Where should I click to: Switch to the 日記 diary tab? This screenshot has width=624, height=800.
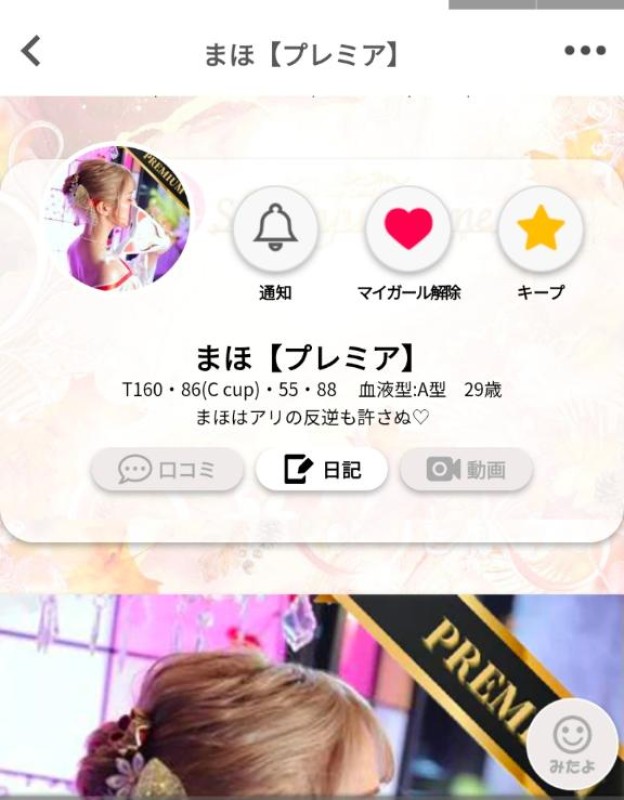322,469
